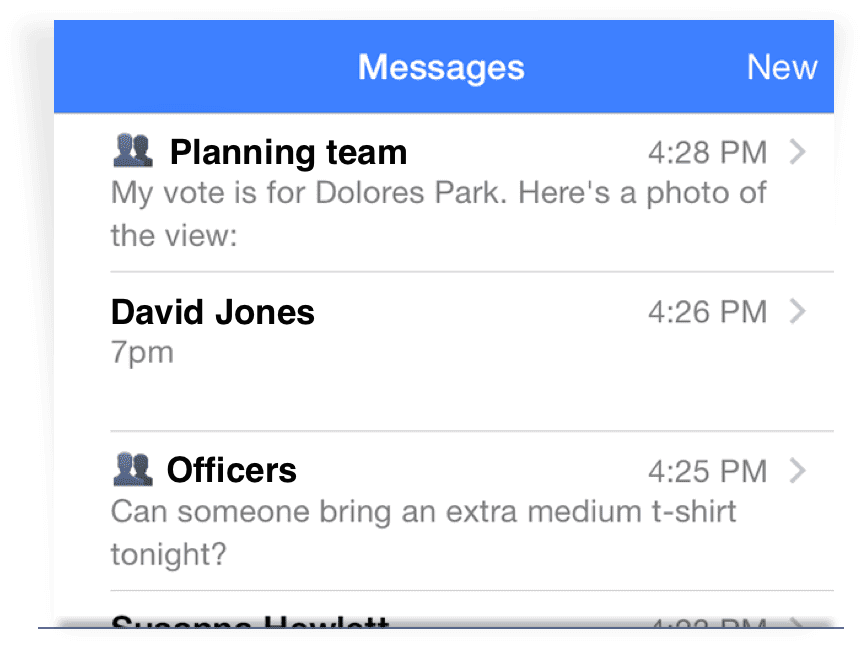
Task: Open the Planning team conversation
Action: (440, 192)
